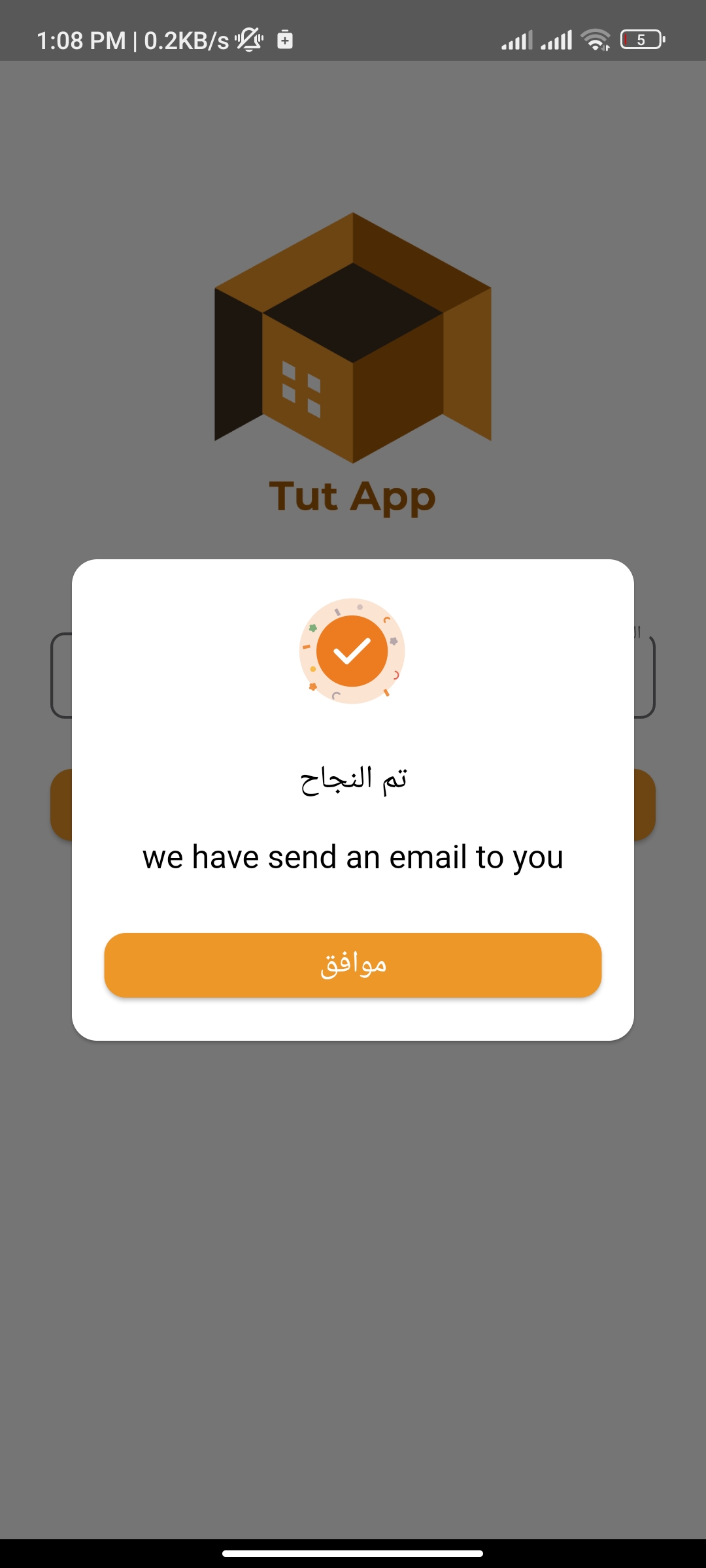Tap the SIM 2 signal strength icon
706x1568 pixels.
pos(556,39)
